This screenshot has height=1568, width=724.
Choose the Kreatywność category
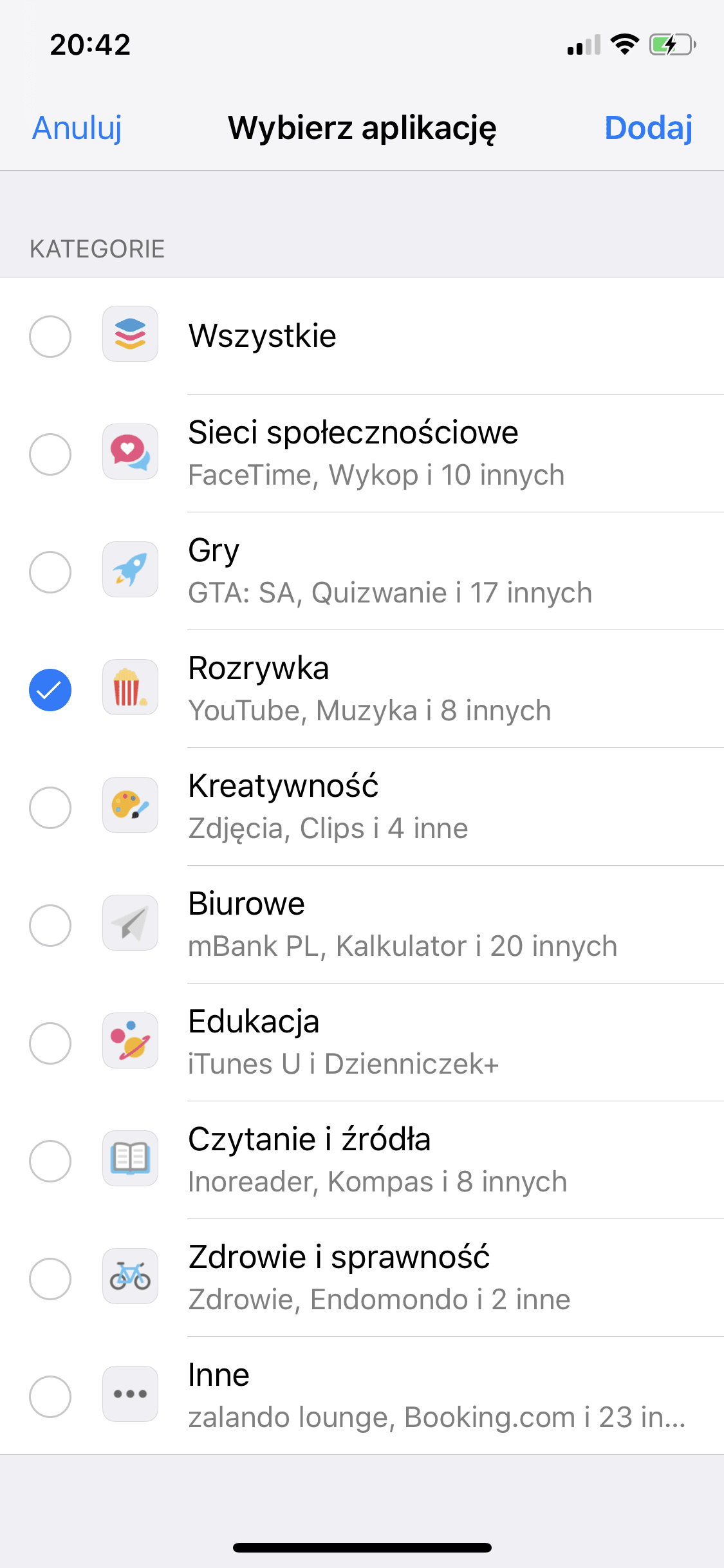pyautogui.click(x=362, y=807)
